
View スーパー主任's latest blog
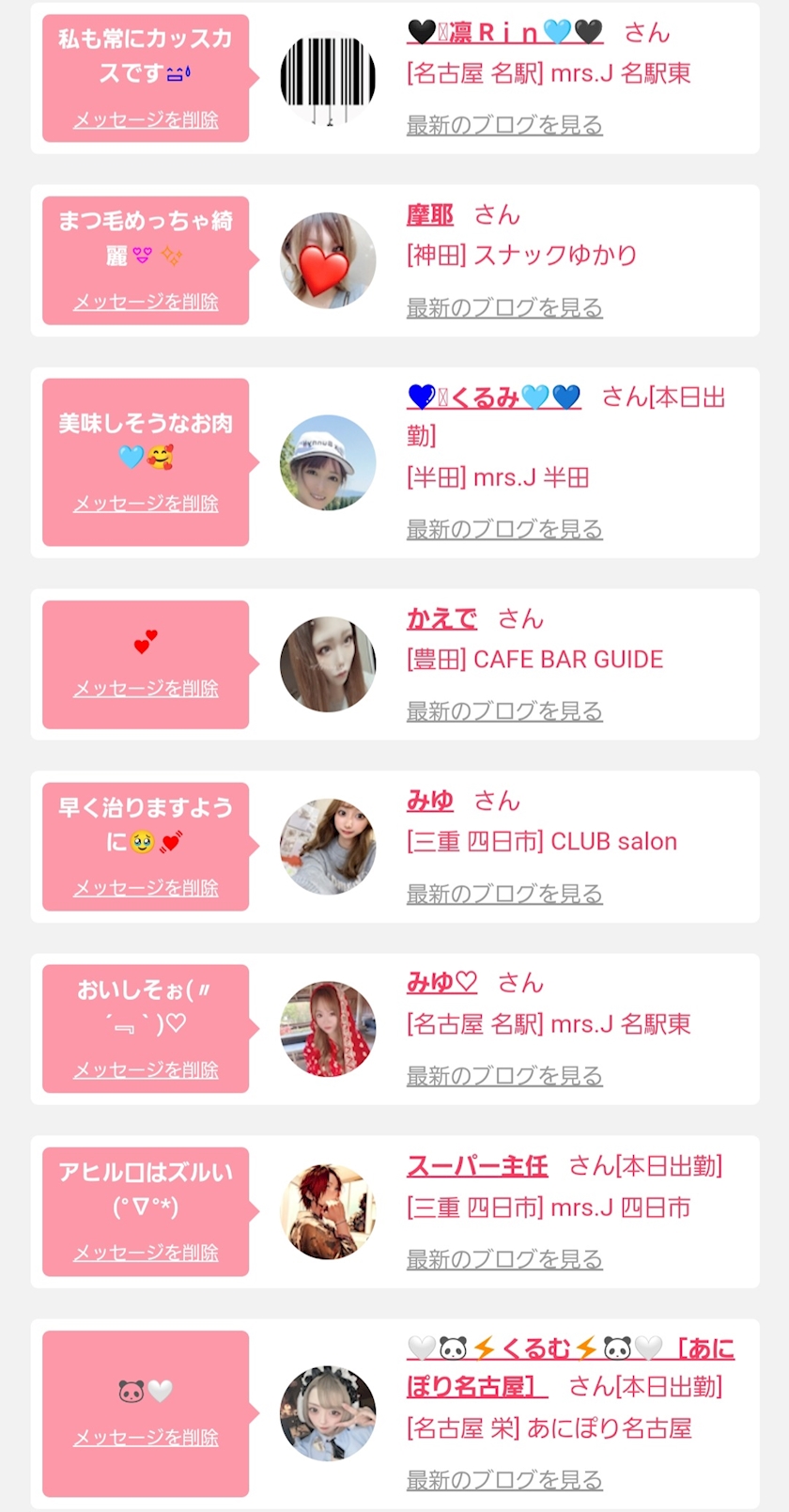click(504, 1259)
